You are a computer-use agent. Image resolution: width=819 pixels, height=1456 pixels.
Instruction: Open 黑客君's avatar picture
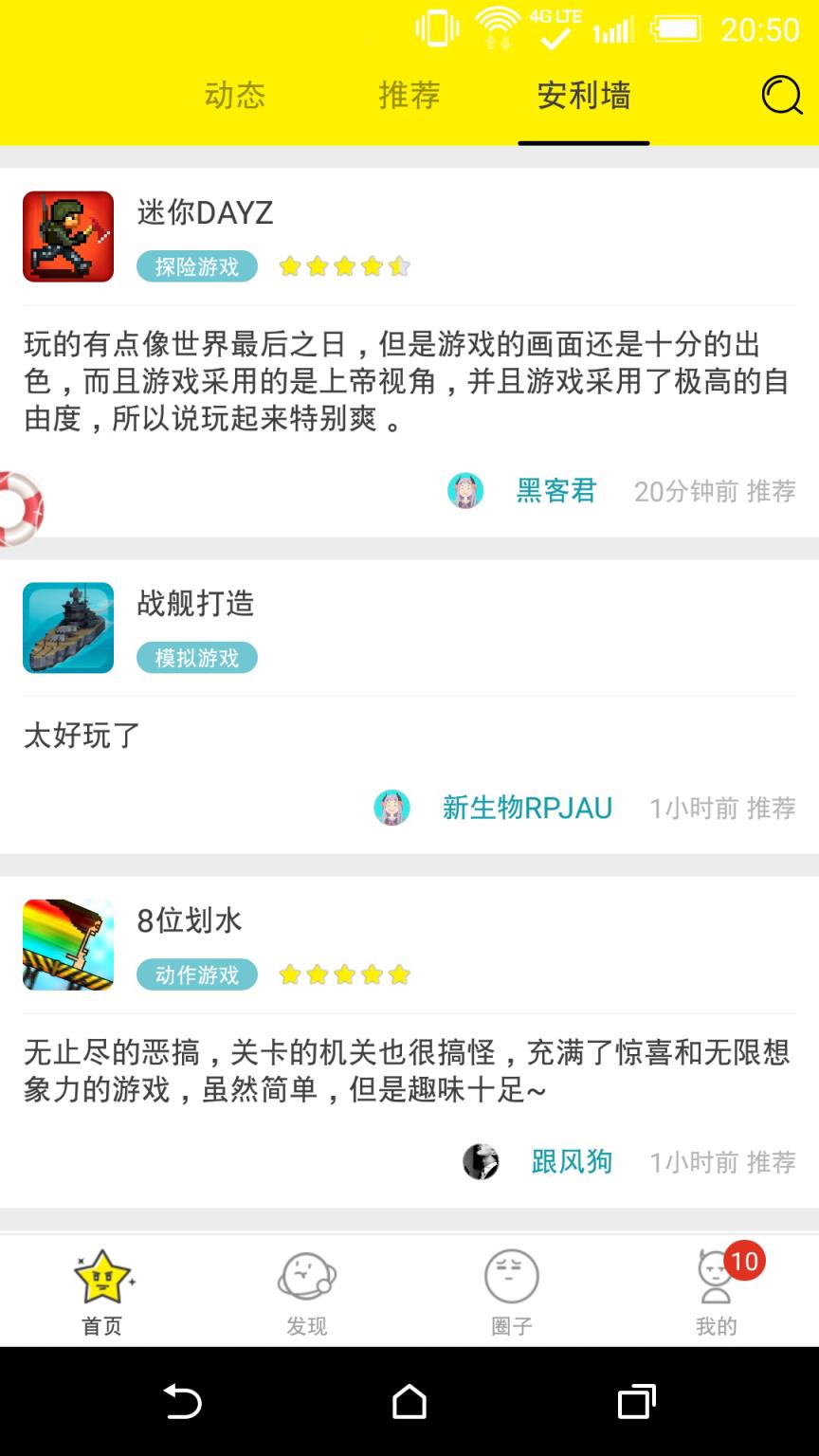465,491
